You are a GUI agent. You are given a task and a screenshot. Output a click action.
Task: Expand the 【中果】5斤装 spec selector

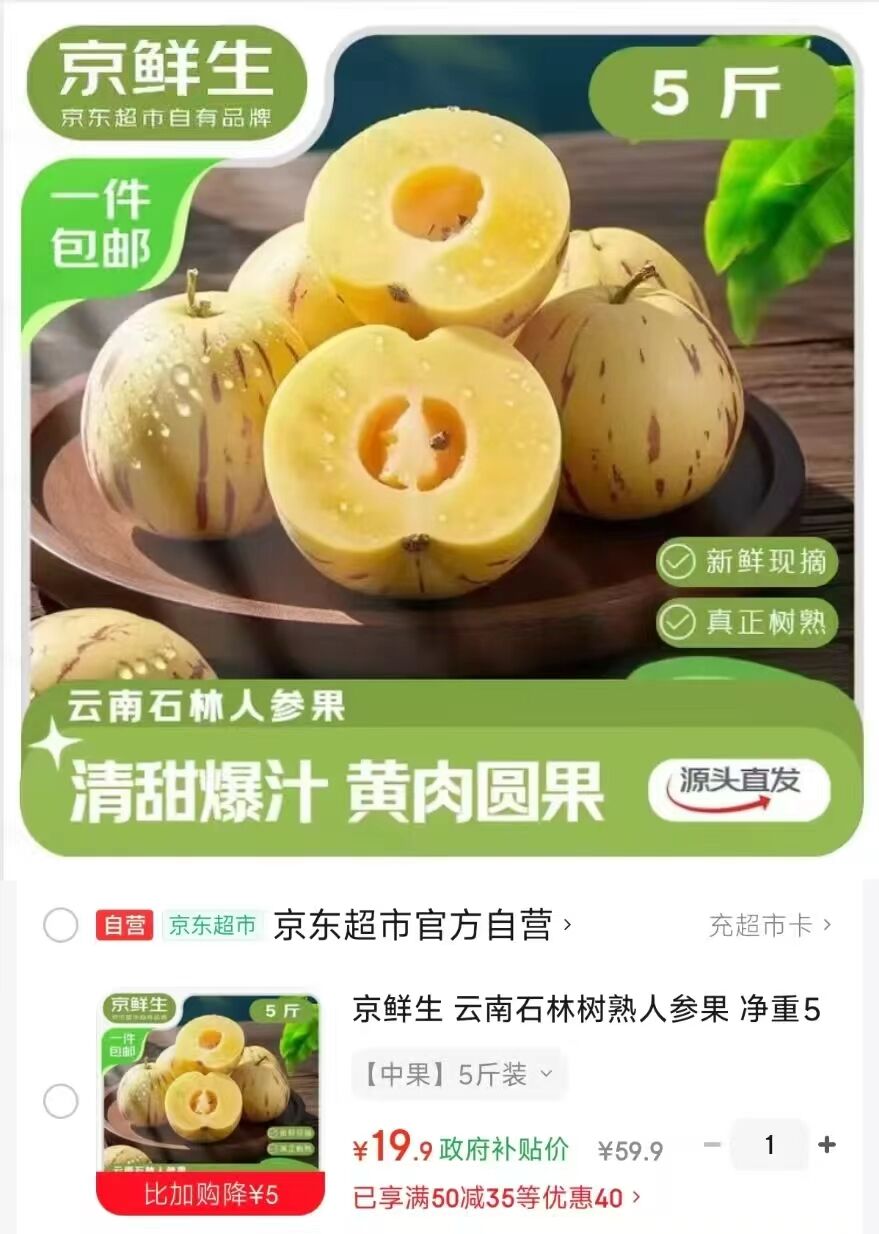[458, 1075]
